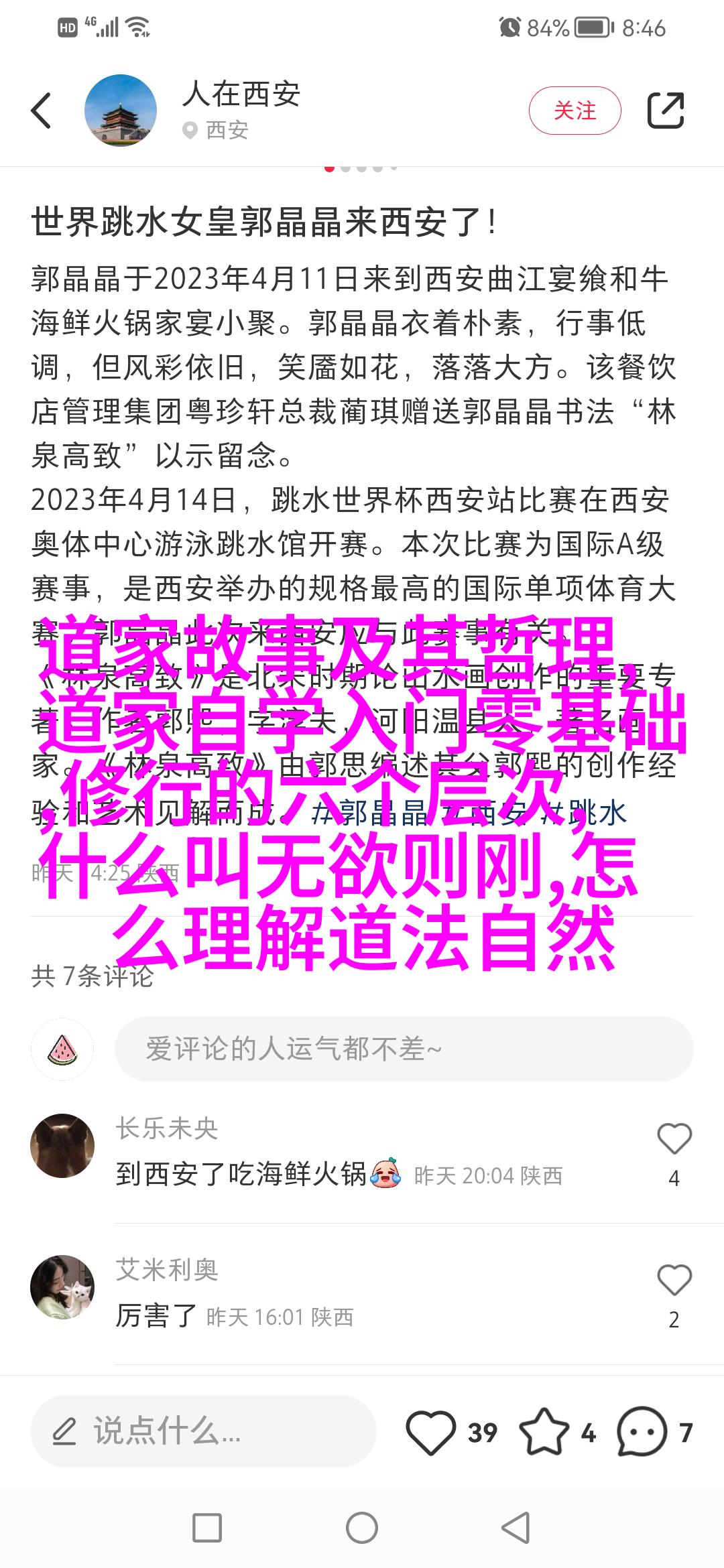The width and height of the screenshot is (724, 1568).
Task: Share this post
Action: point(665,111)
